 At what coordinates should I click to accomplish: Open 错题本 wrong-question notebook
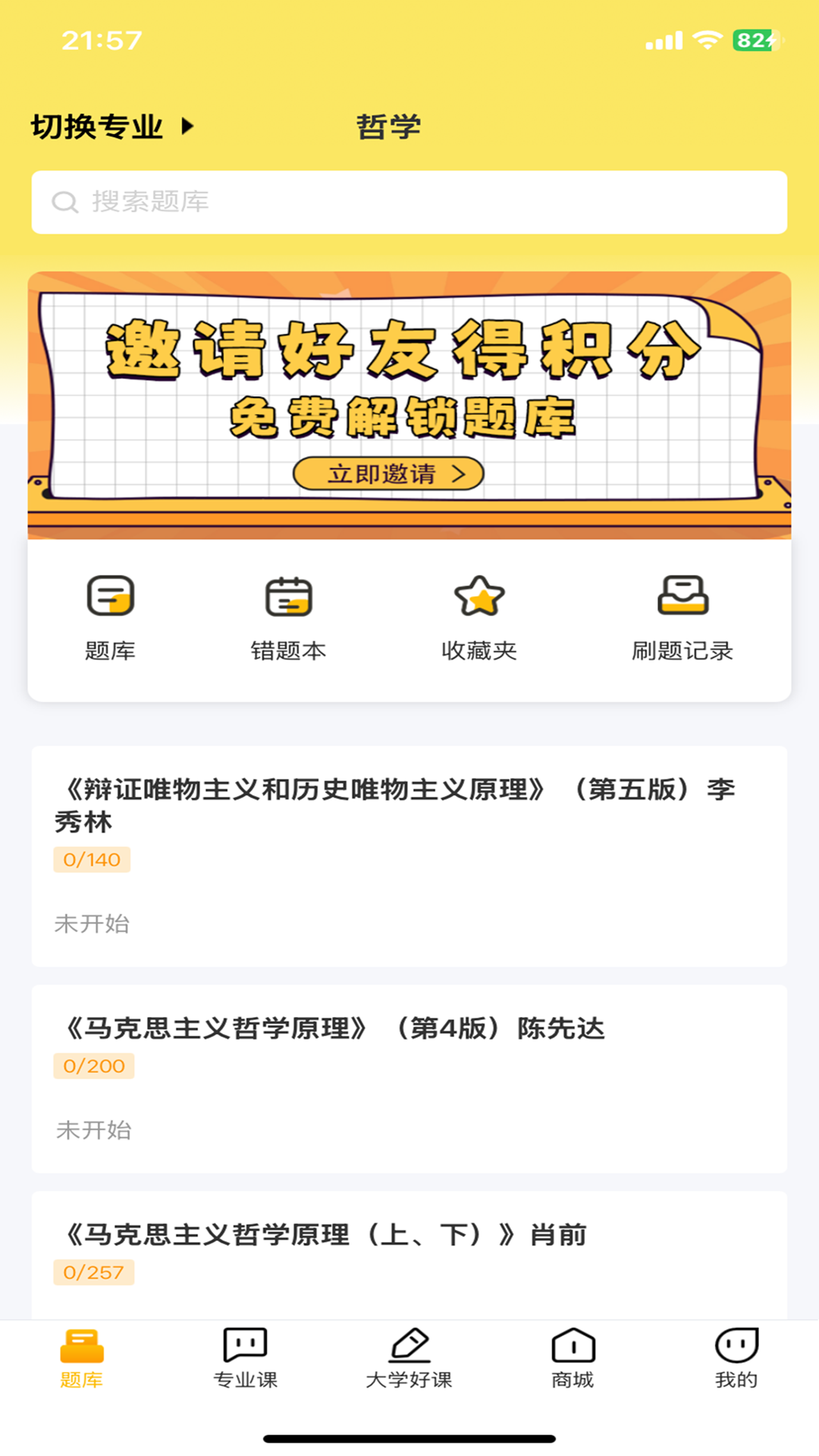click(x=288, y=617)
